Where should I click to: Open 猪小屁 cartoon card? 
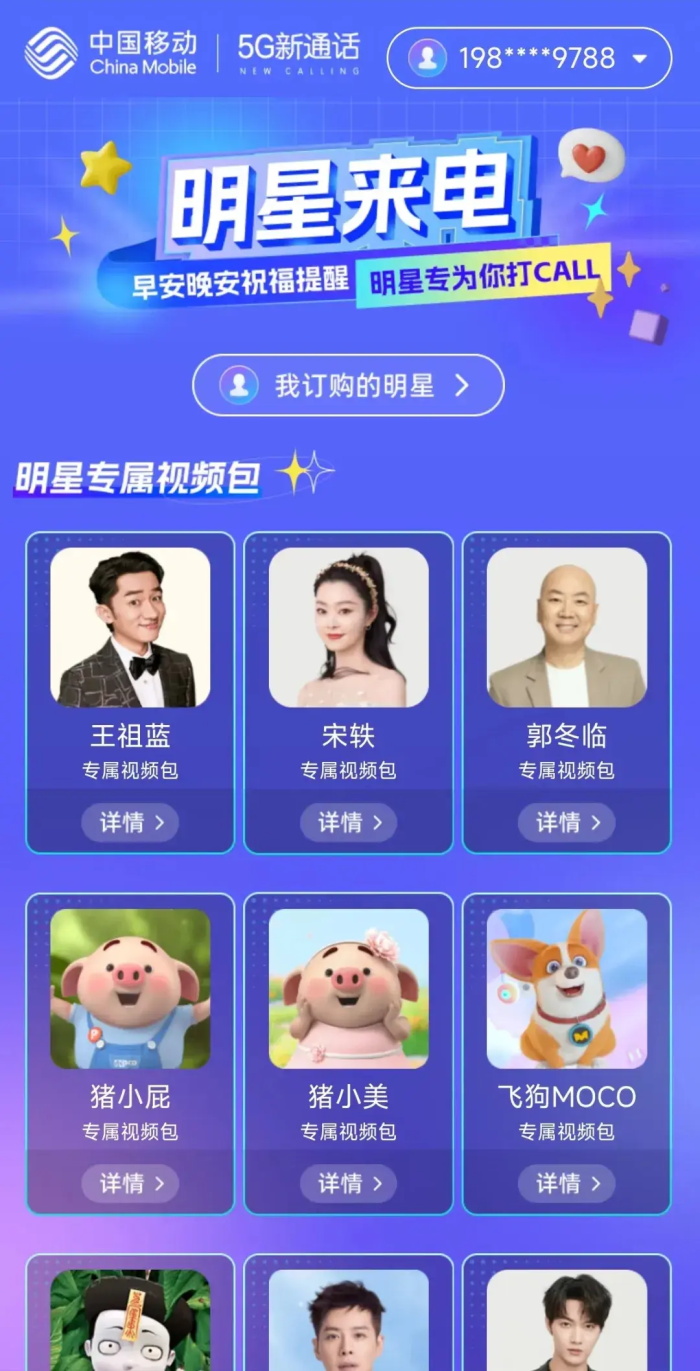pyautogui.click(x=130, y=988)
